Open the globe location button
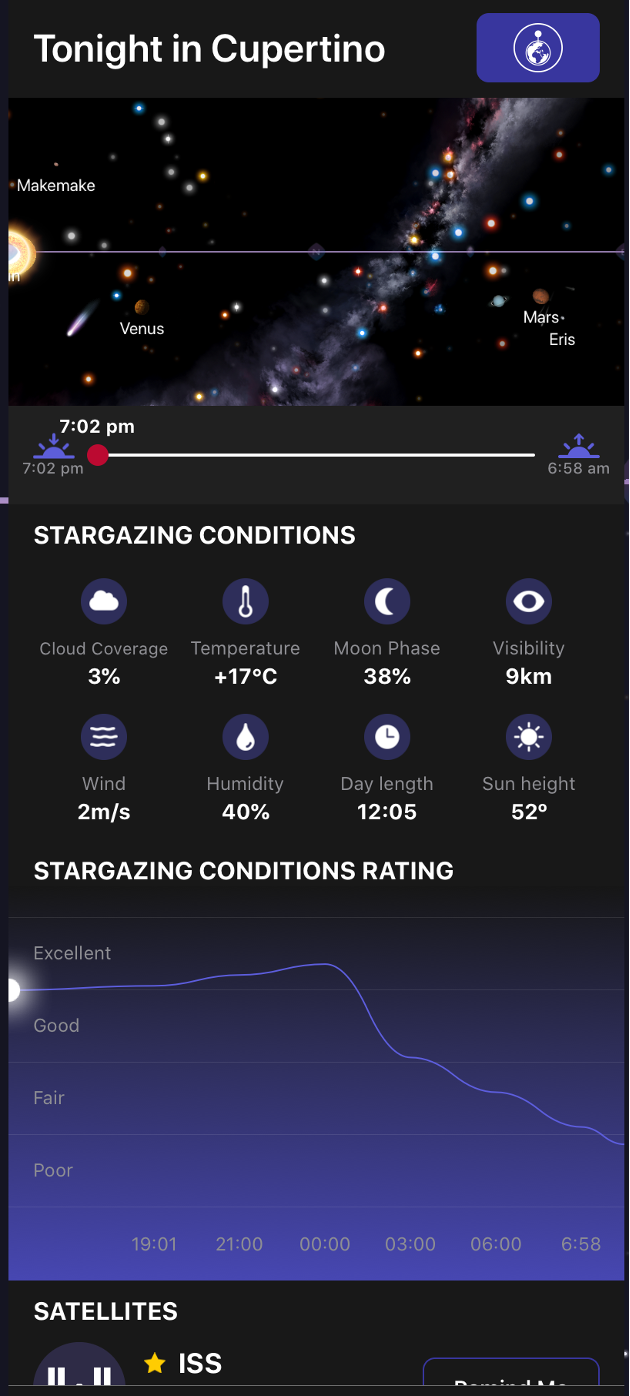630x1396 pixels. (538, 48)
